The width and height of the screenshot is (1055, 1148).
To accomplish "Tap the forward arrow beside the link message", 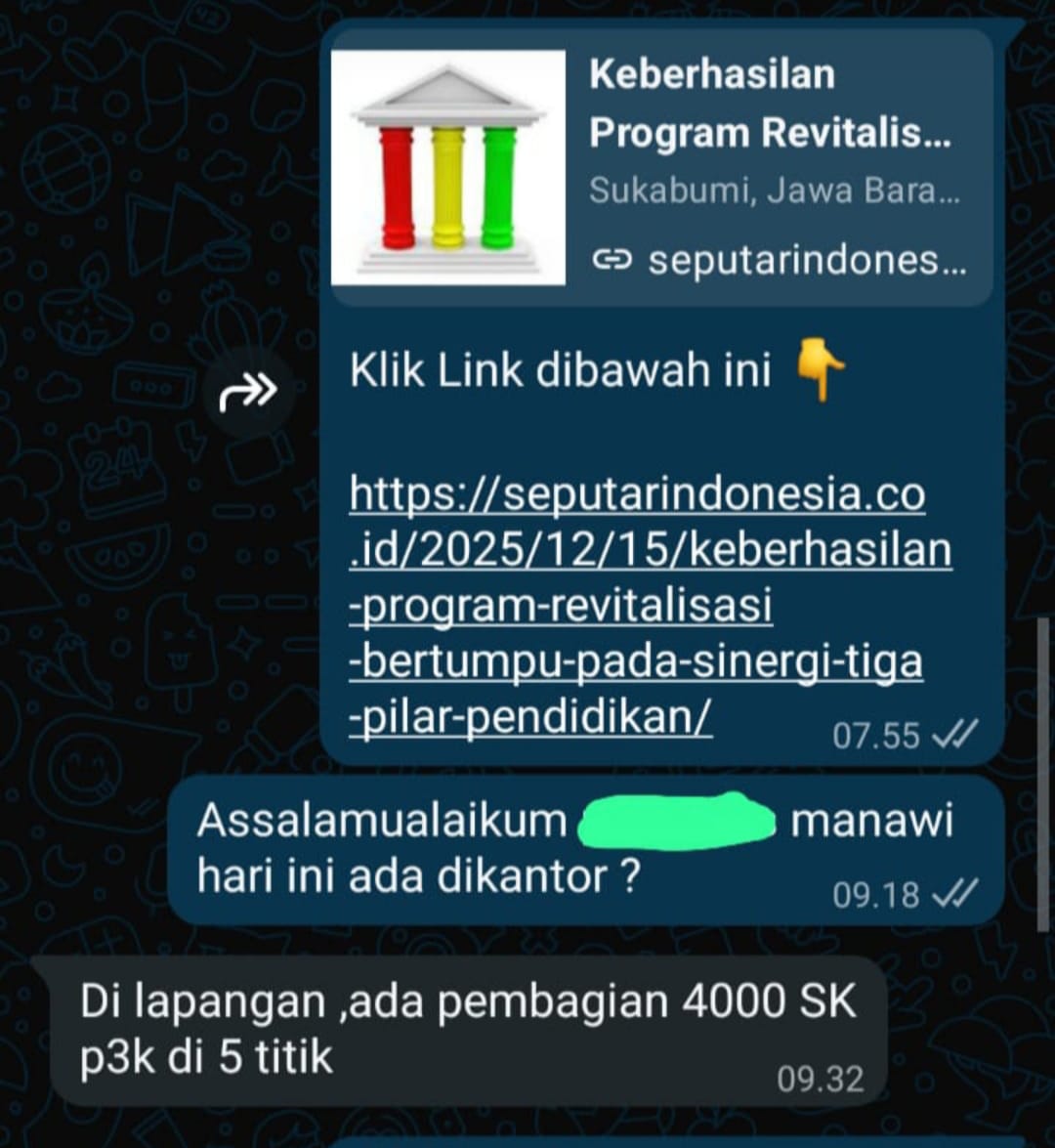I will (x=249, y=394).
